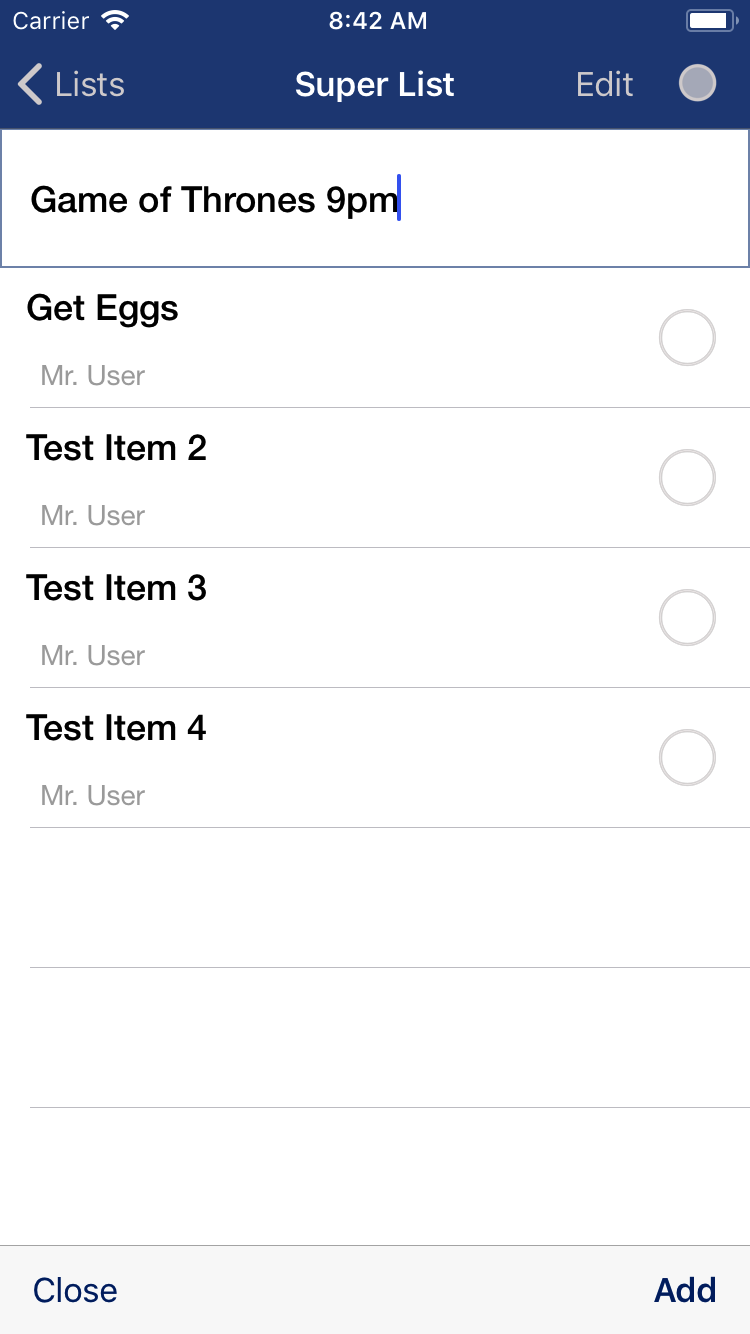Image resolution: width=750 pixels, height=1334 pixels.
Task: Tap the Edit button
Action: [604, 85]
